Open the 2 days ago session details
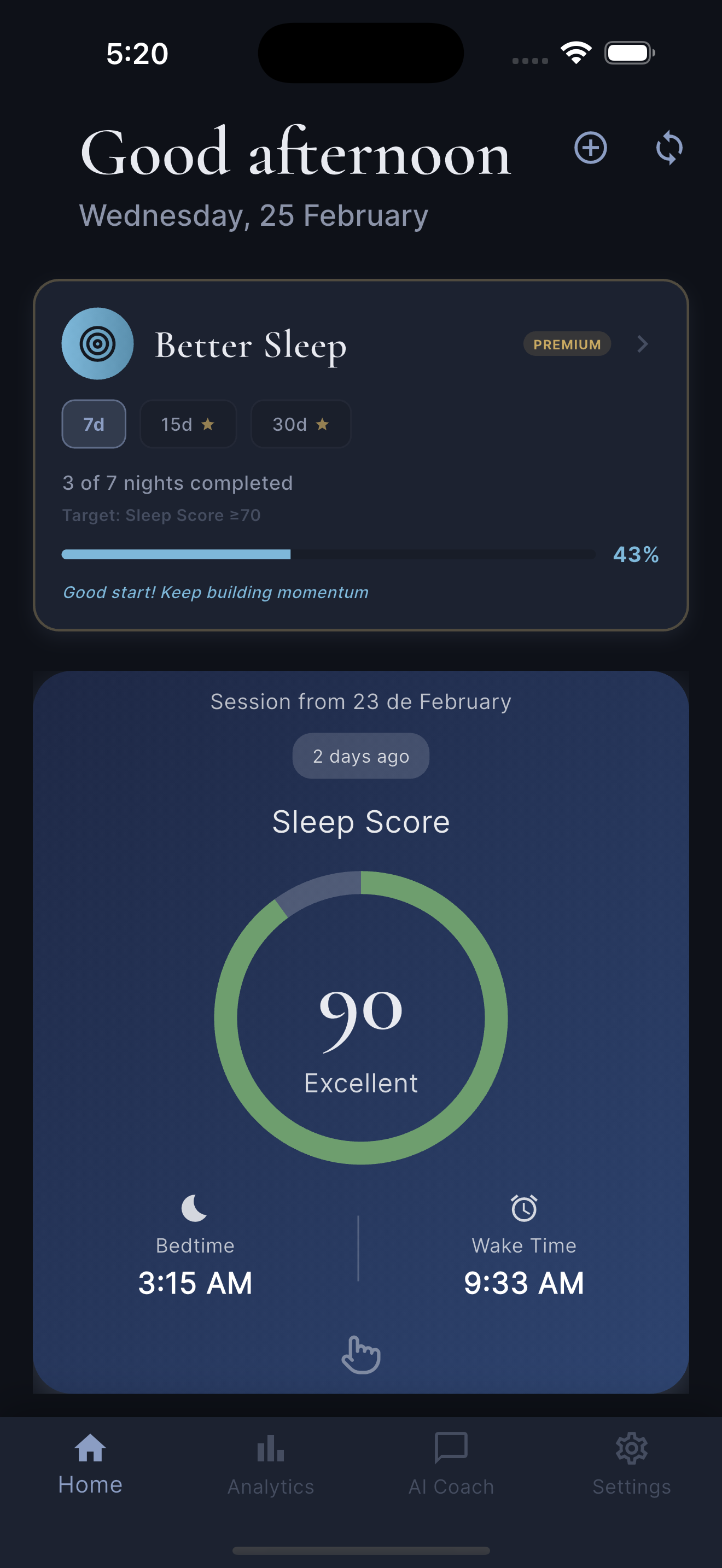 pos(360,756)
